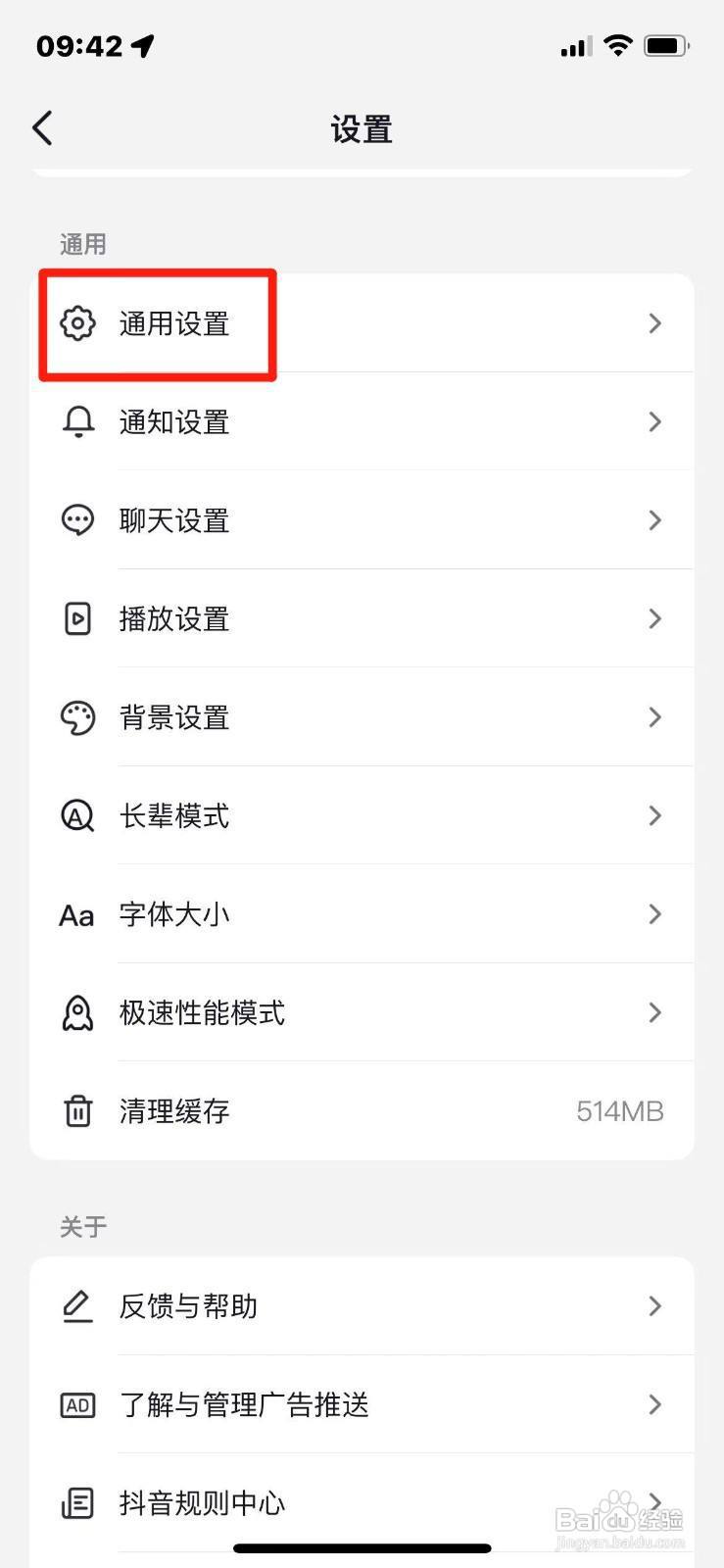Click the trash icon beside 清理缓存
The image size is (724, 1568).
(x=77, y=1111)
